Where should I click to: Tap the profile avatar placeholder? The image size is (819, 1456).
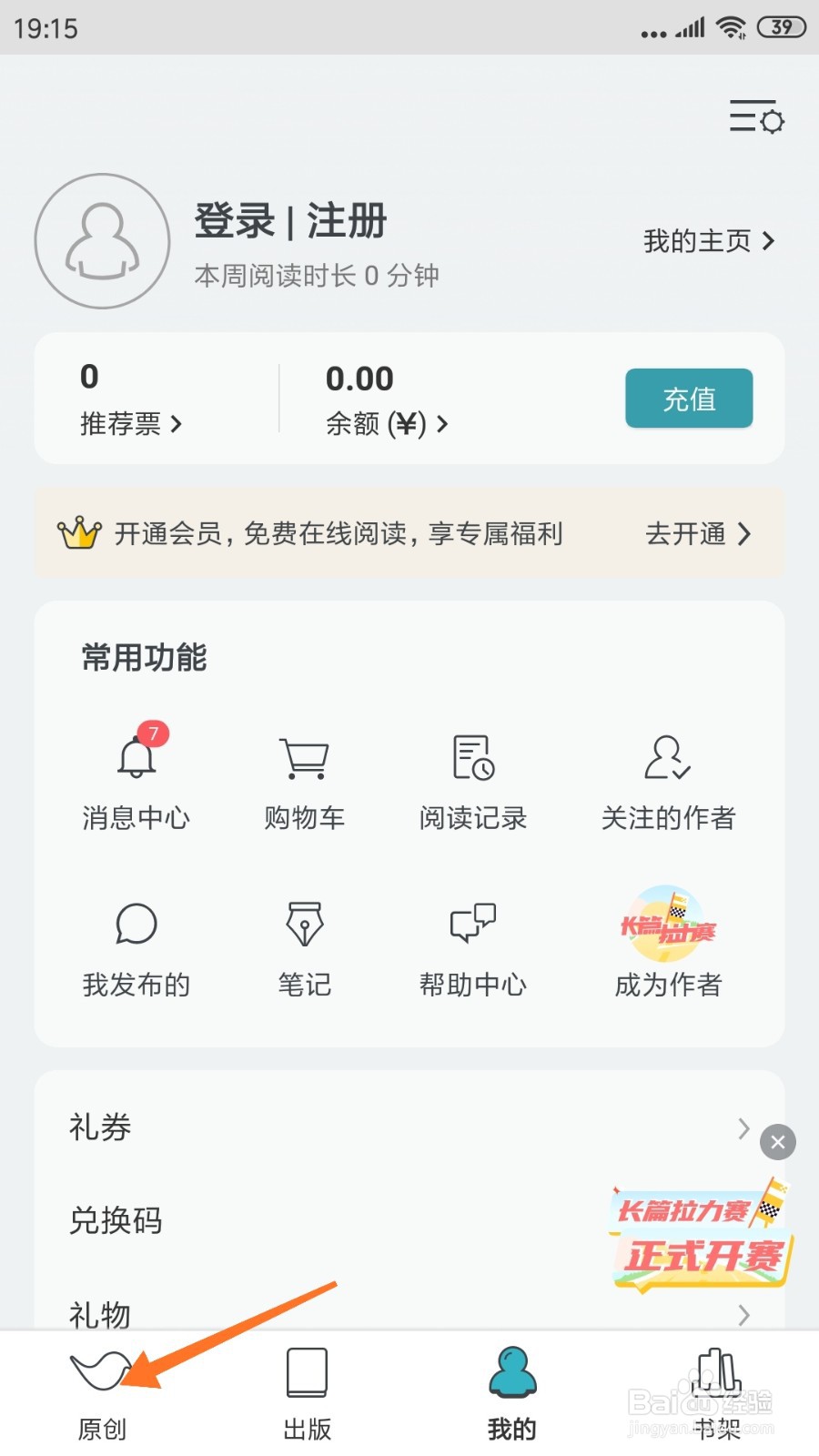[102, 241]
